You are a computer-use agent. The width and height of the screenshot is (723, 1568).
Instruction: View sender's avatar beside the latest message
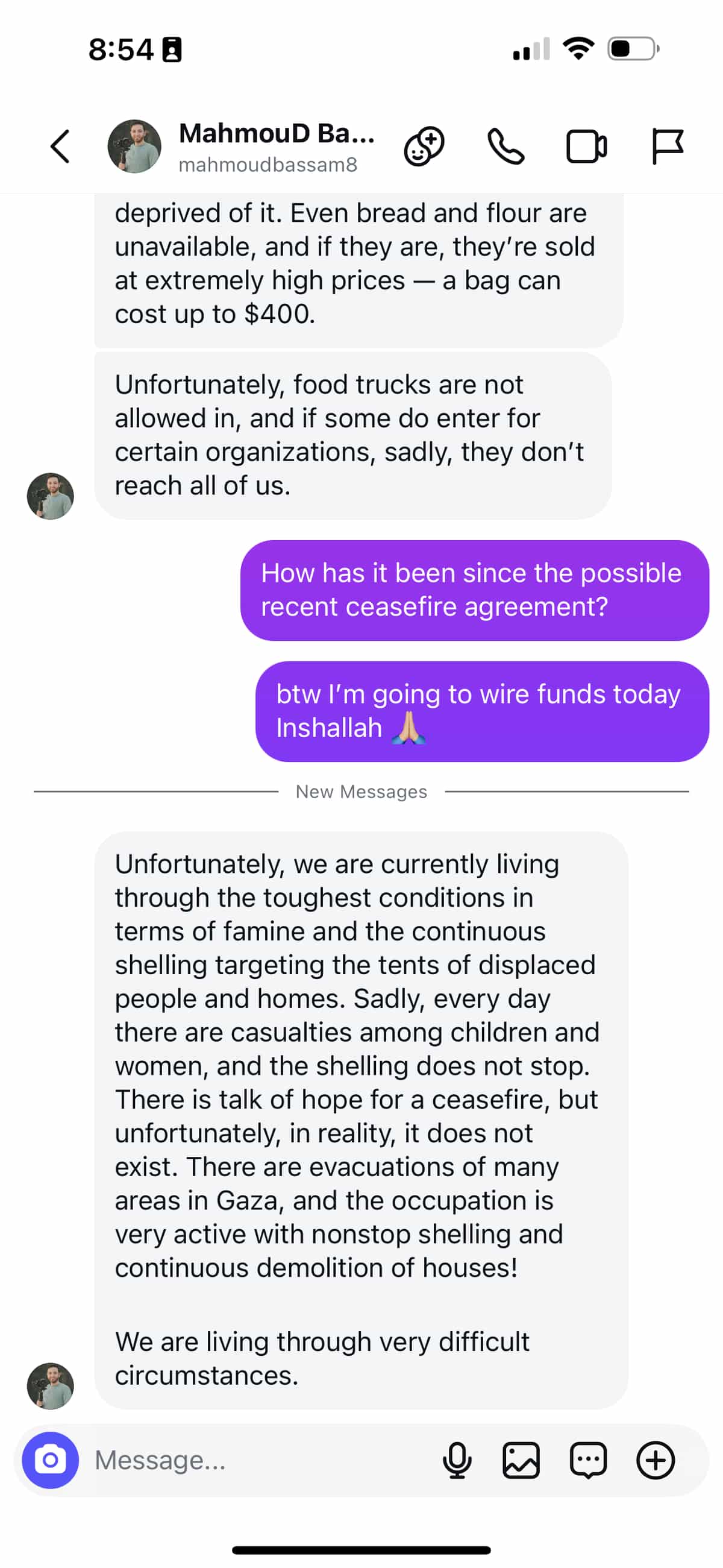coord(51,1386)
